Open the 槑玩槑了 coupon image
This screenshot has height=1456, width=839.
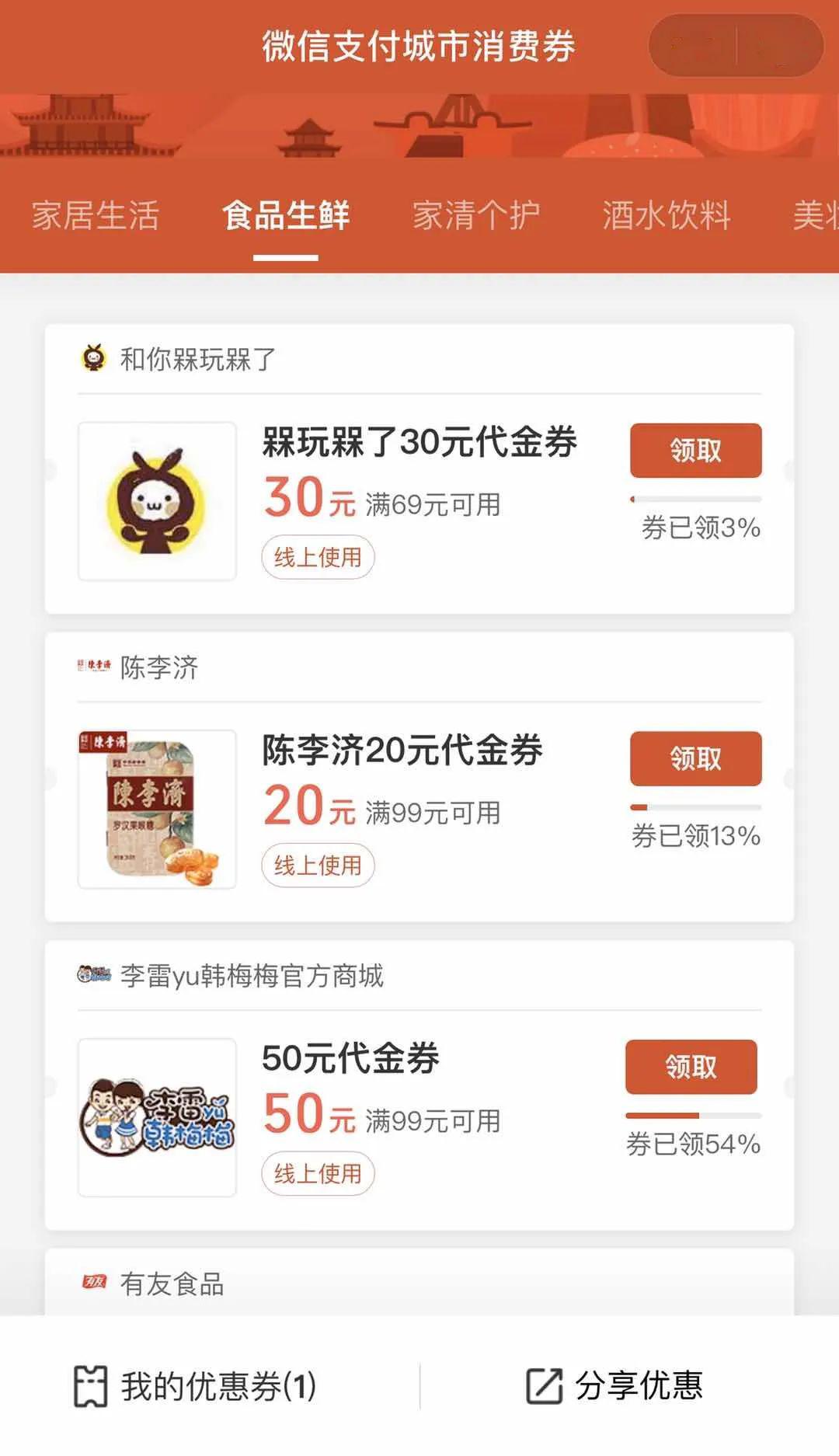(157, 501)
